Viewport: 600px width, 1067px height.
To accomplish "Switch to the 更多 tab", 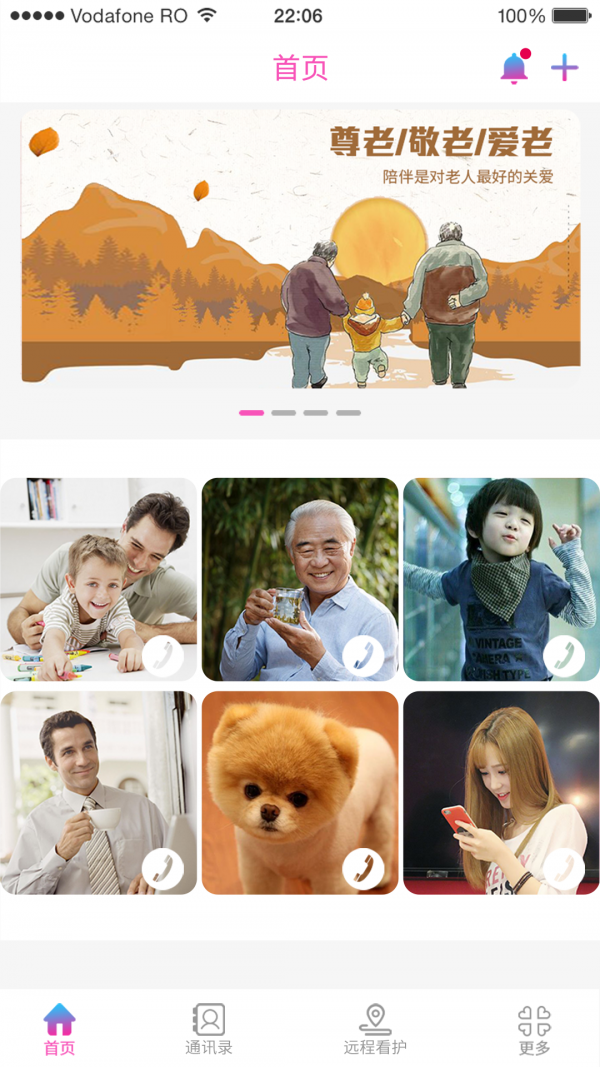I will (x=535, y=1029).
